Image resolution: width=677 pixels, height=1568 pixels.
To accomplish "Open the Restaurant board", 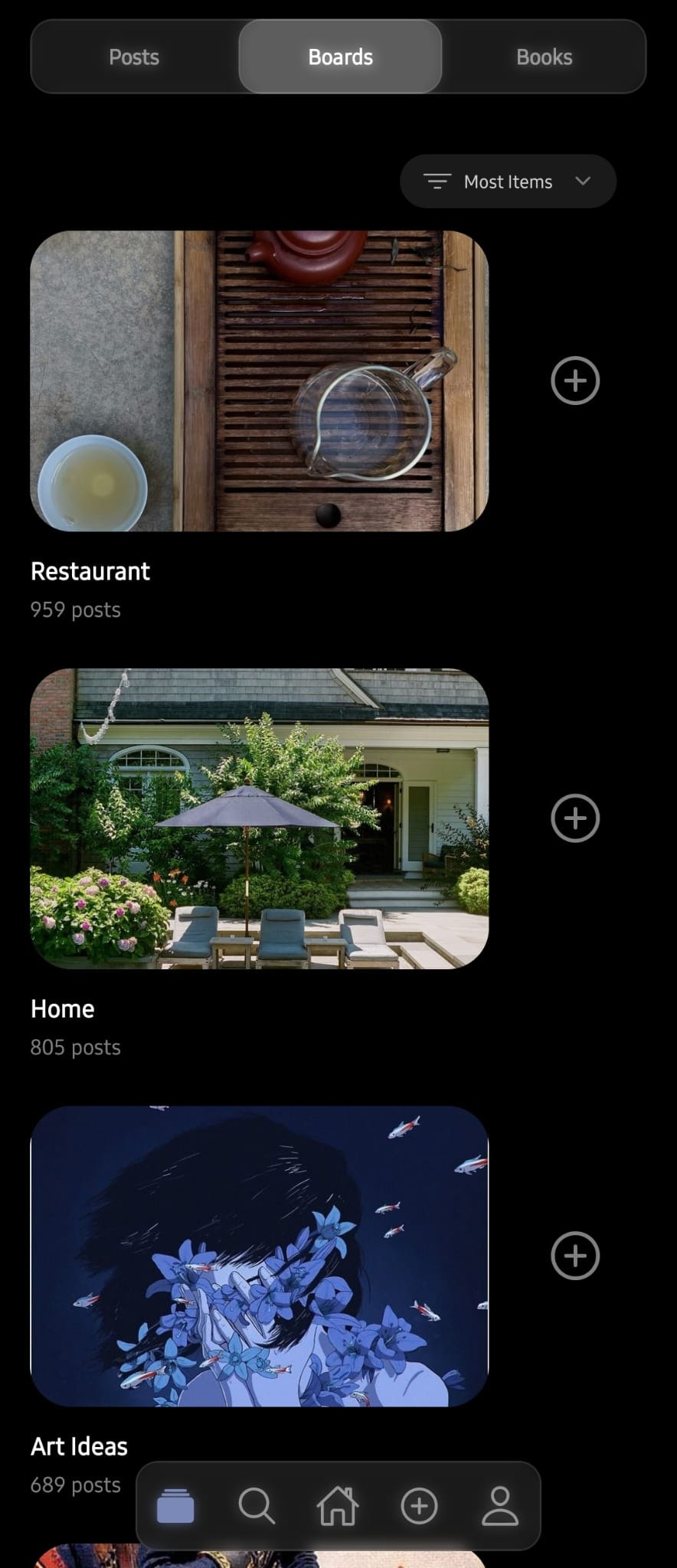I will [259, 381].
